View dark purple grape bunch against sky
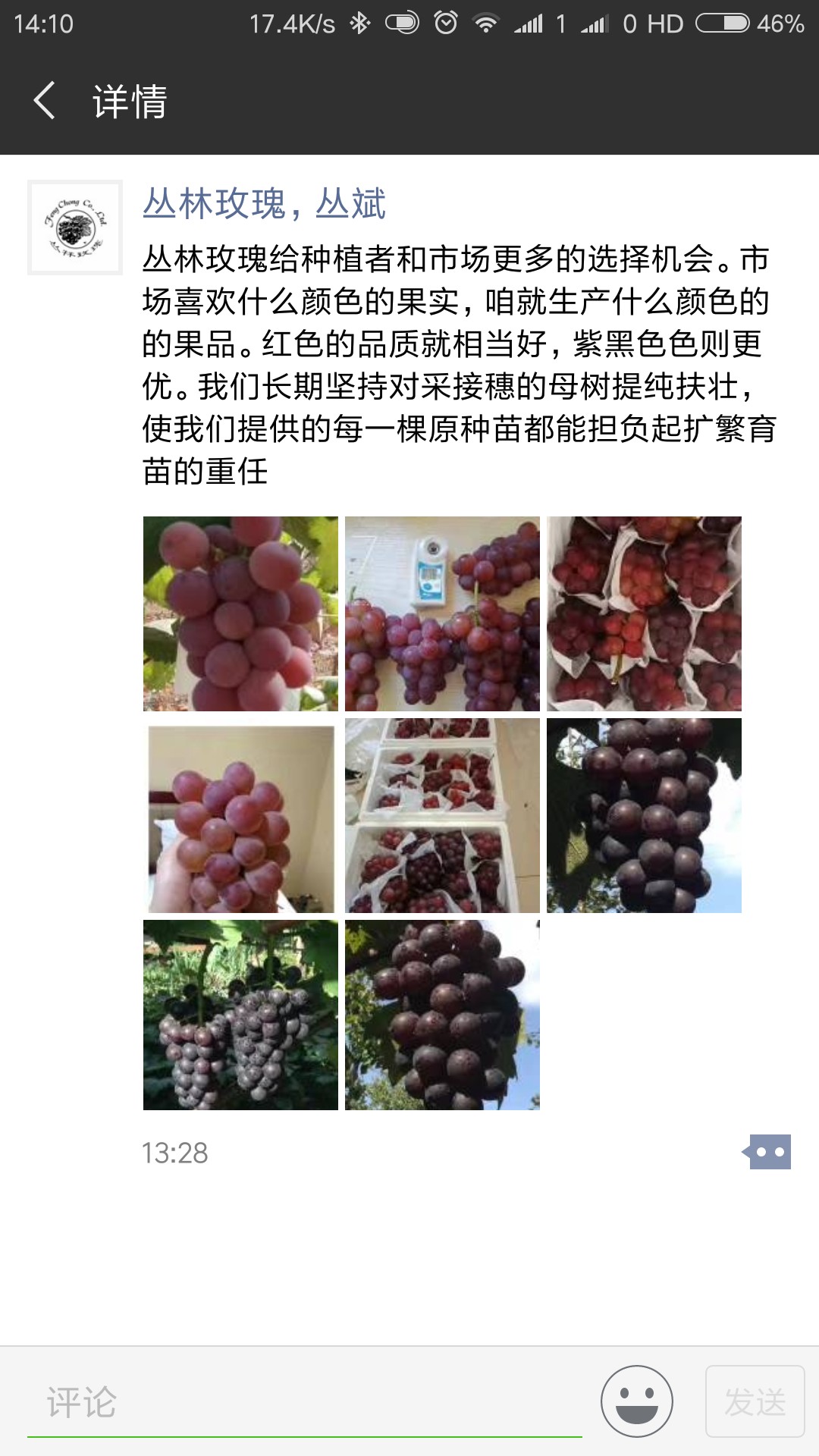 pos(644,816)
